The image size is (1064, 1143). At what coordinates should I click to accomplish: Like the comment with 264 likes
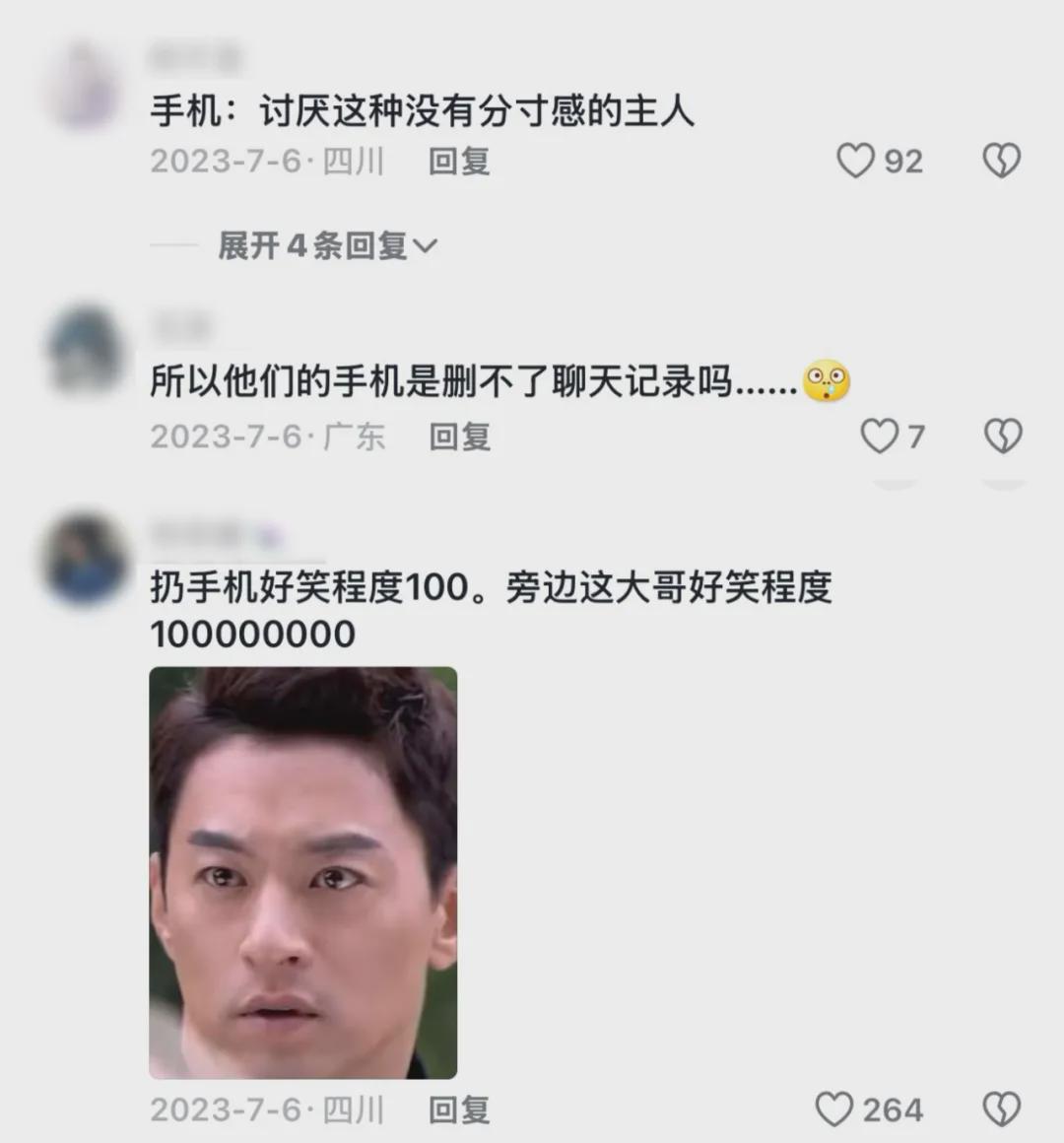(x=834, y=1109)
